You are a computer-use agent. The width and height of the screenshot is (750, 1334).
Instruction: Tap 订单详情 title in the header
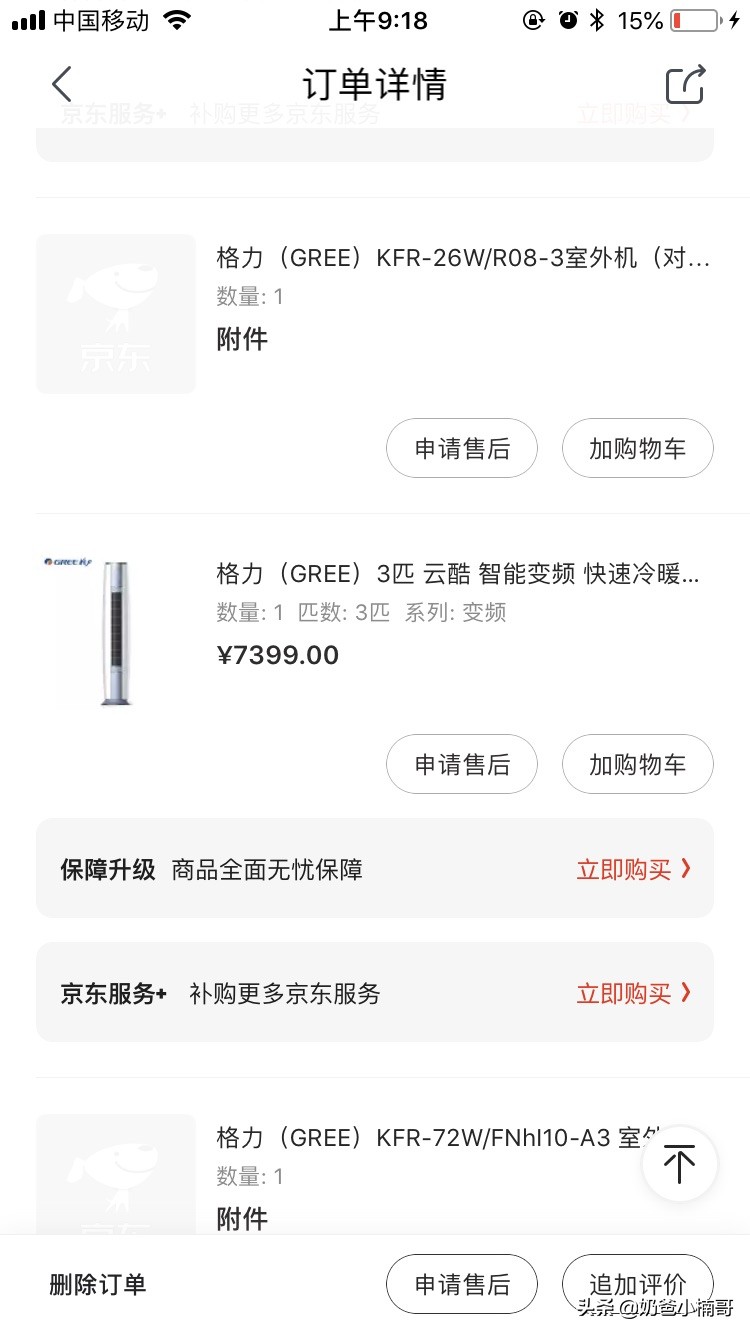(x=375, y=85)
